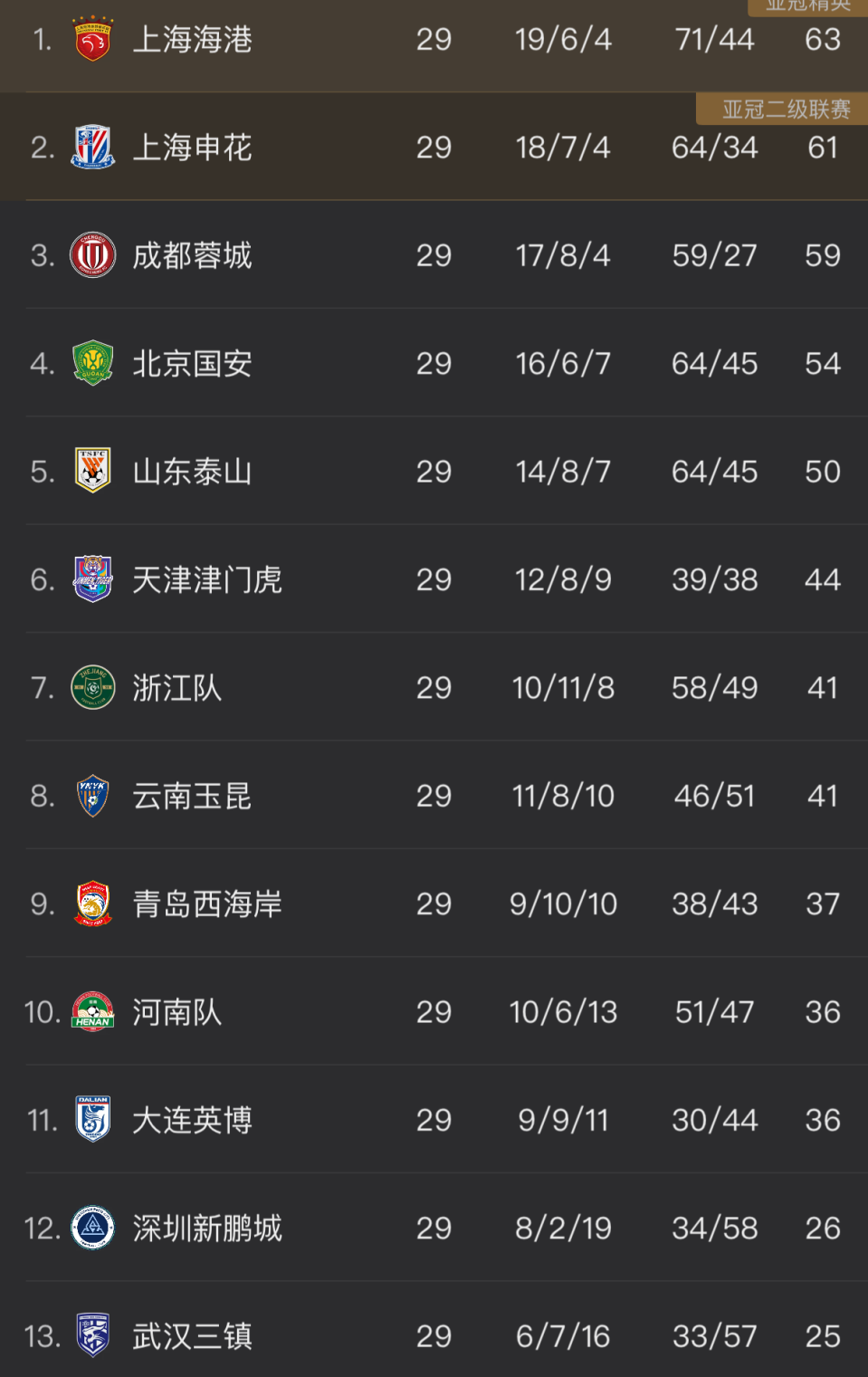Open the 上海海港 team row
The width and height of the screenshot is (868, 1377).
[x=192, y=40]
